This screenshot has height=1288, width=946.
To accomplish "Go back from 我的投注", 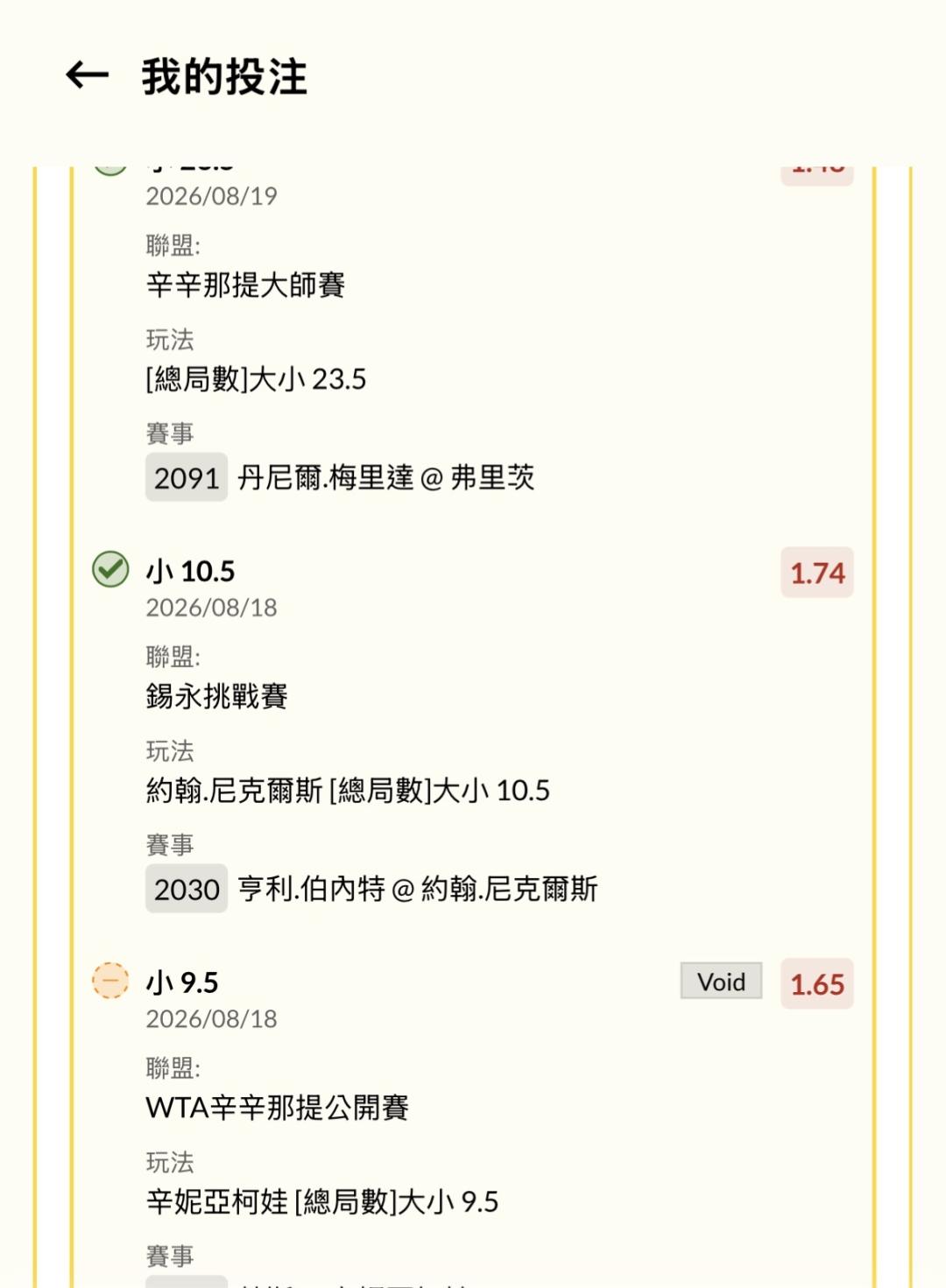I will [x=88, y=76].
